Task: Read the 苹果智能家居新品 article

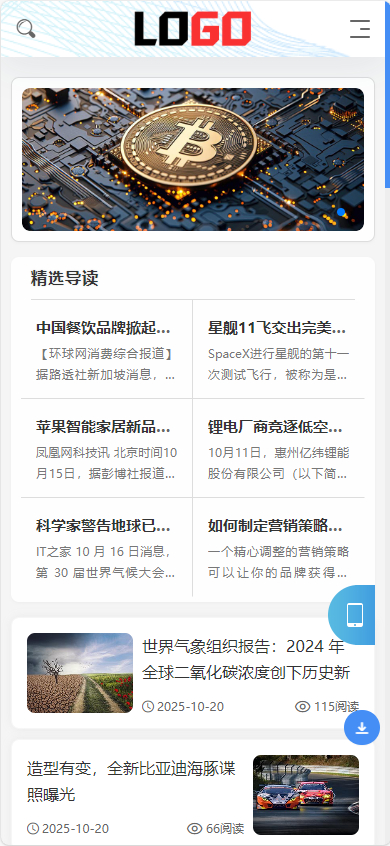Action: tap(107, 448)
